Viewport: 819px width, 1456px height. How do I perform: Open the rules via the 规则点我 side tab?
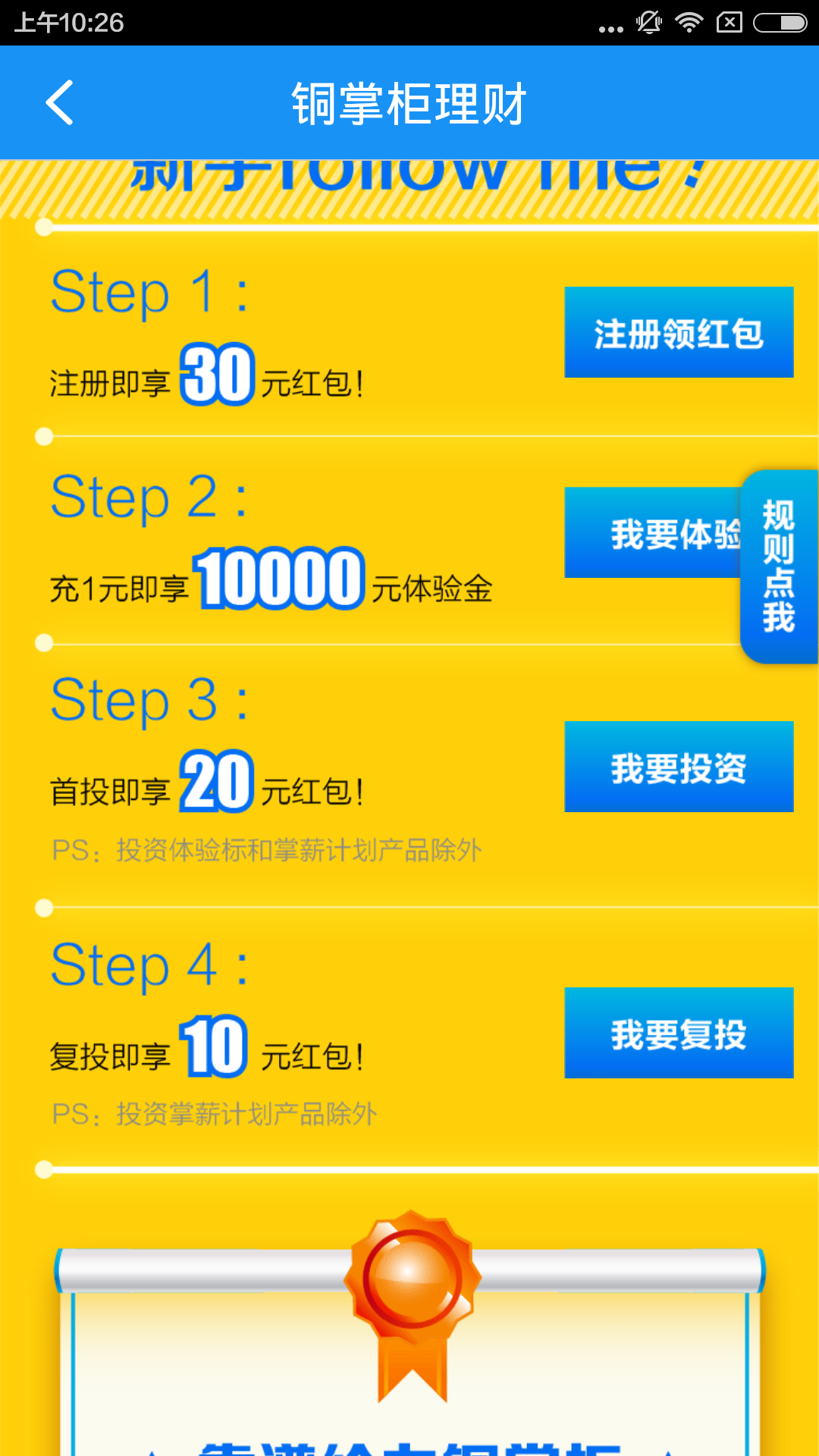[x=779, y=565]
